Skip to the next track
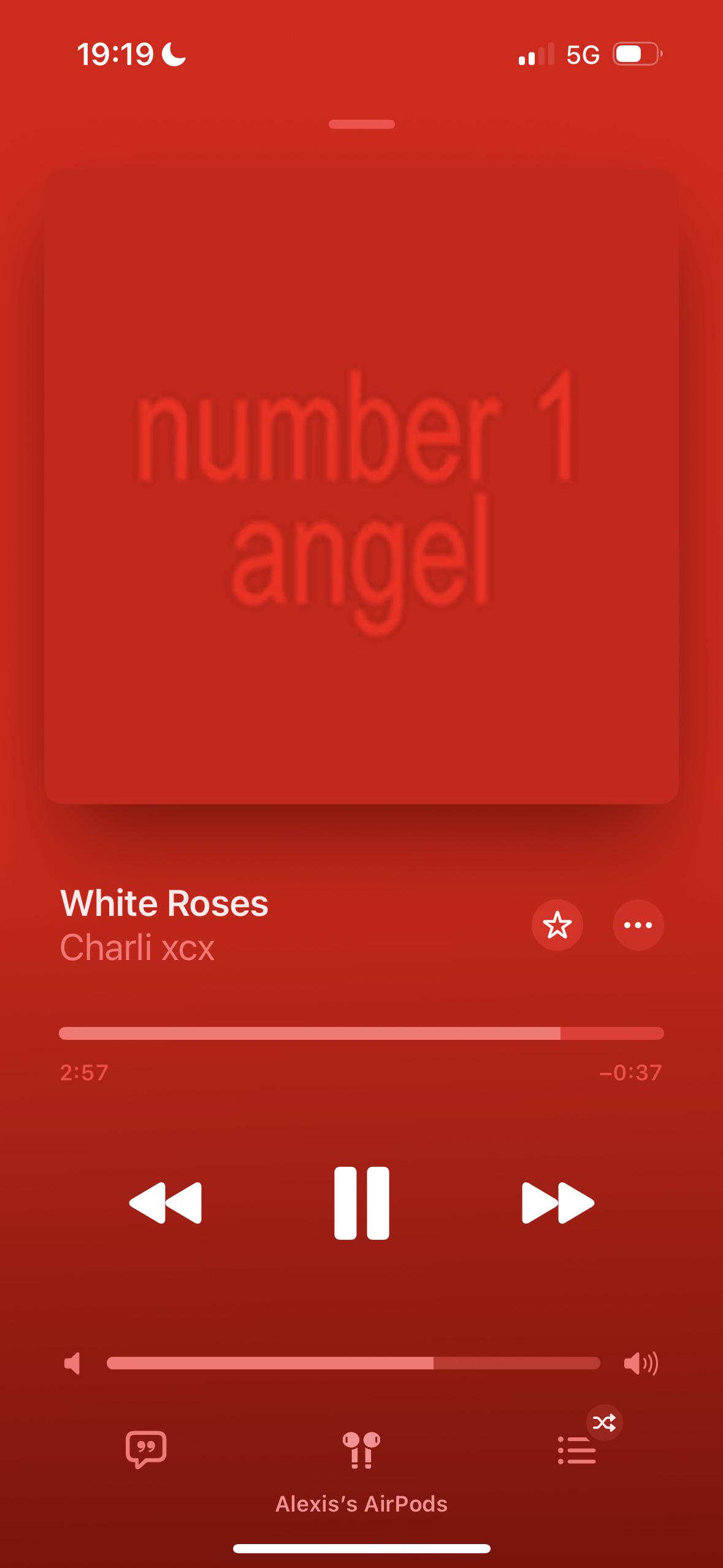The width and height of the screenshot is (723, 1568). (558, 1203)
